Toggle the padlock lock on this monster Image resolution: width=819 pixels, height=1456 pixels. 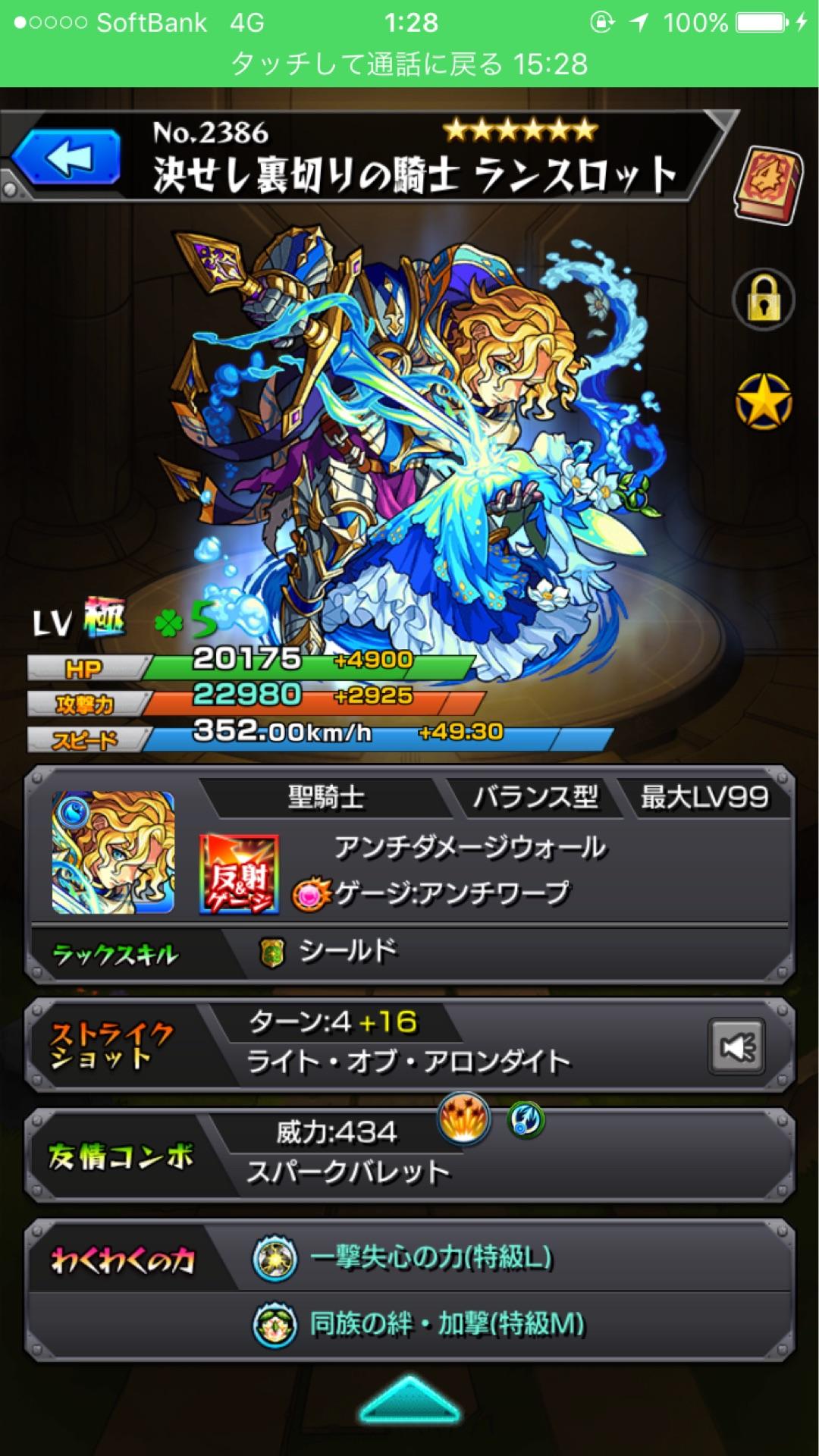tap(763, 300)
